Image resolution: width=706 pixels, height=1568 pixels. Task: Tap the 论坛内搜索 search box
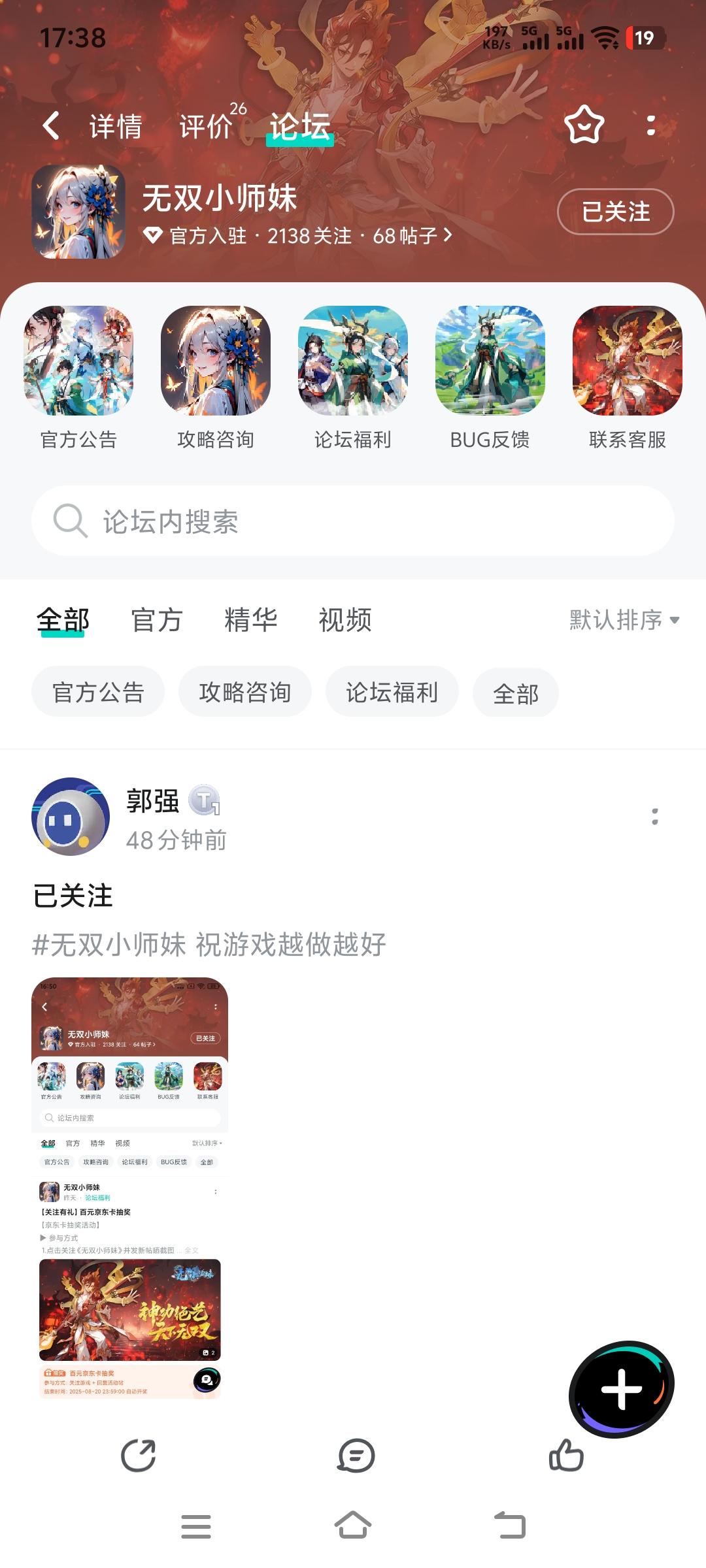pos(353,521)
